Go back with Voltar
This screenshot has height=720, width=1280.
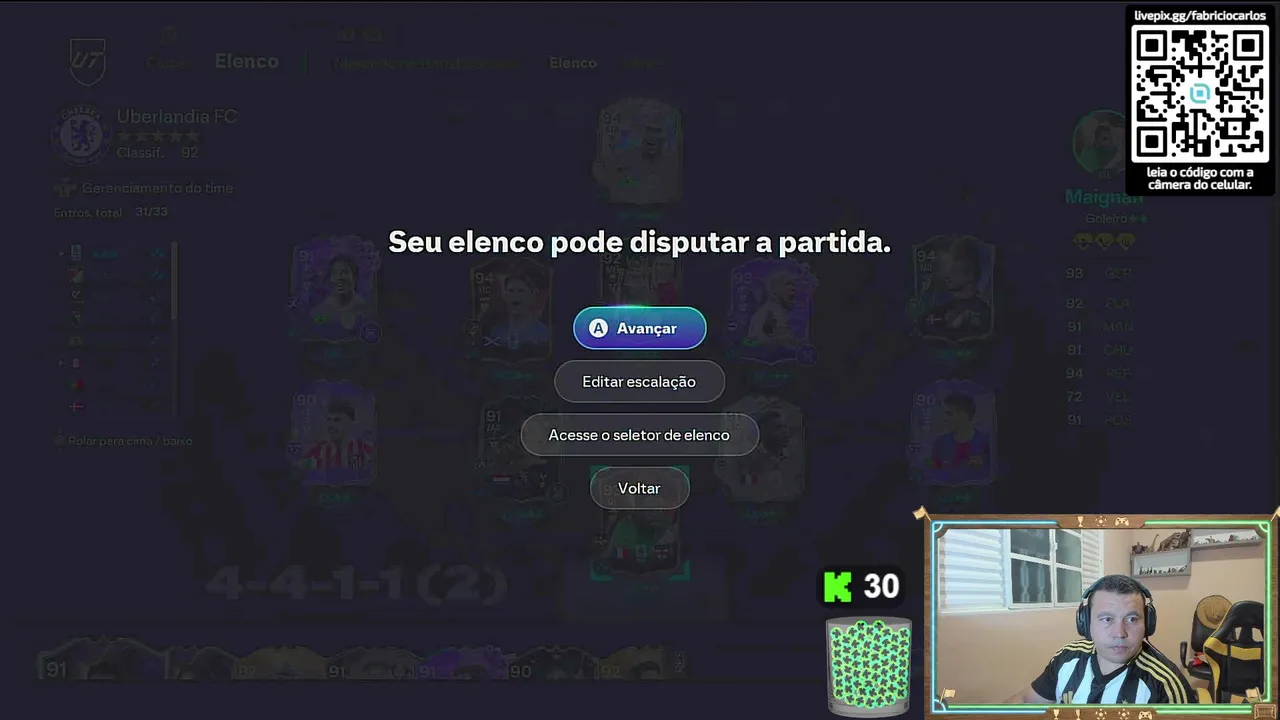point(639,488)
